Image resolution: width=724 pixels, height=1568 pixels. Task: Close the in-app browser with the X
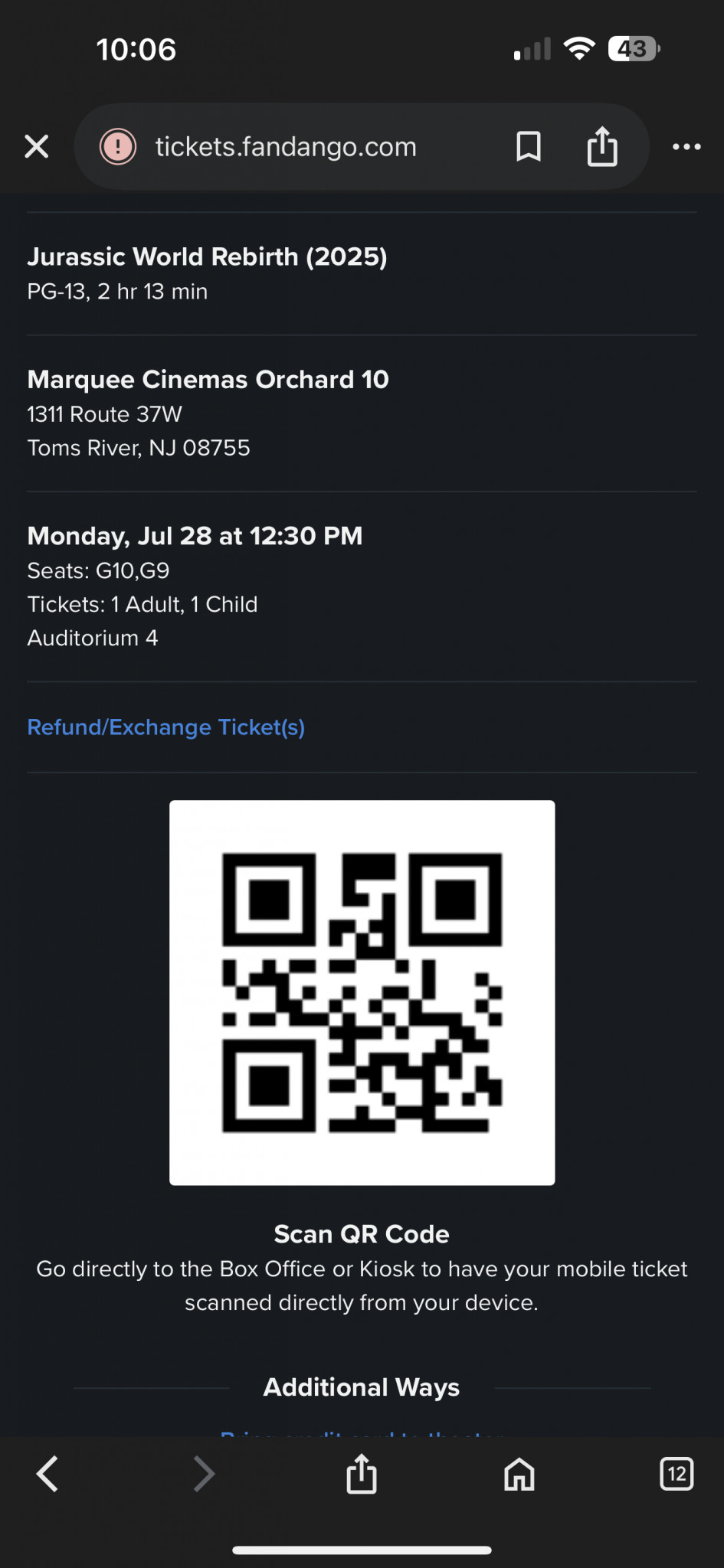37,146
